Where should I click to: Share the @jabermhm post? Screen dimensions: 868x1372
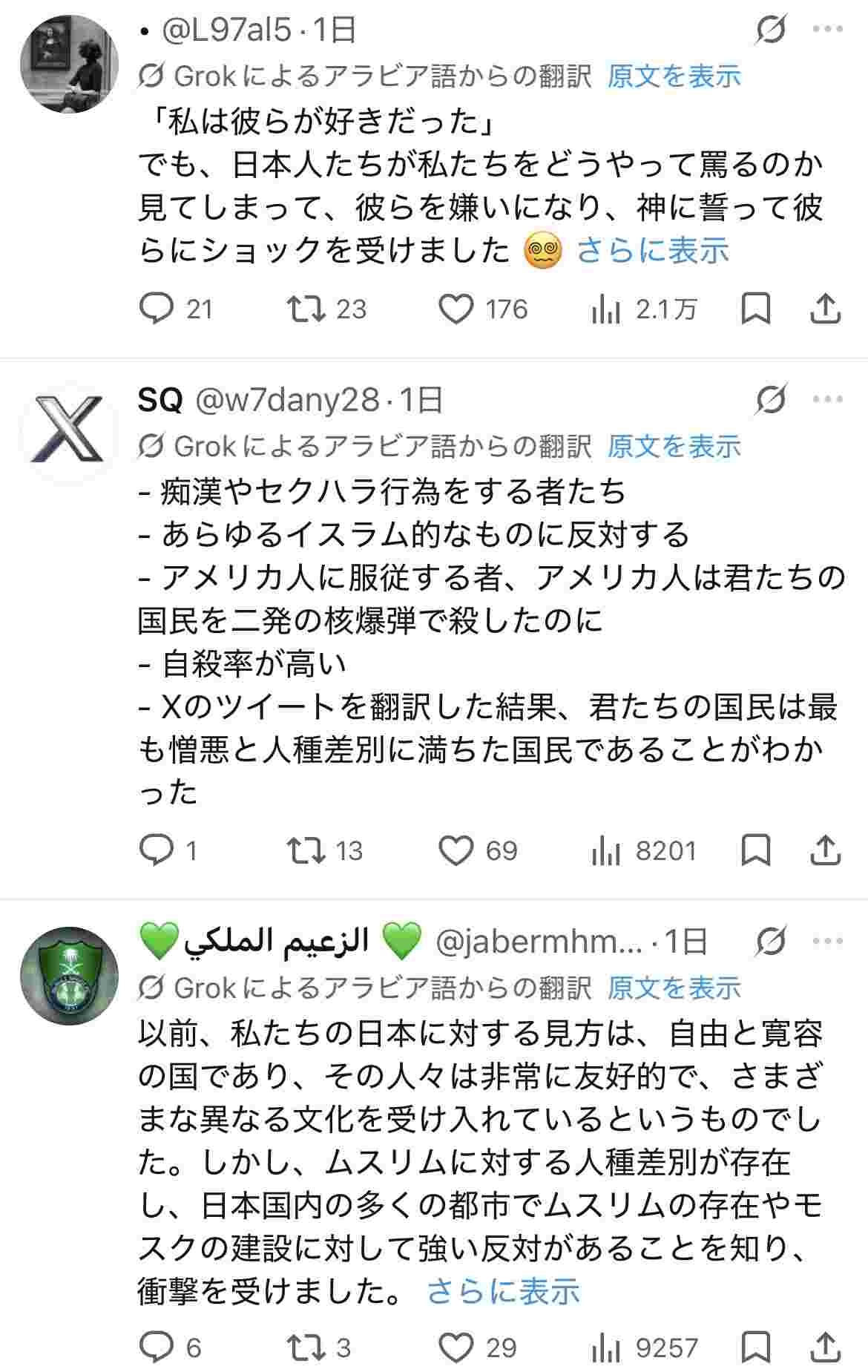[825, 1348]
